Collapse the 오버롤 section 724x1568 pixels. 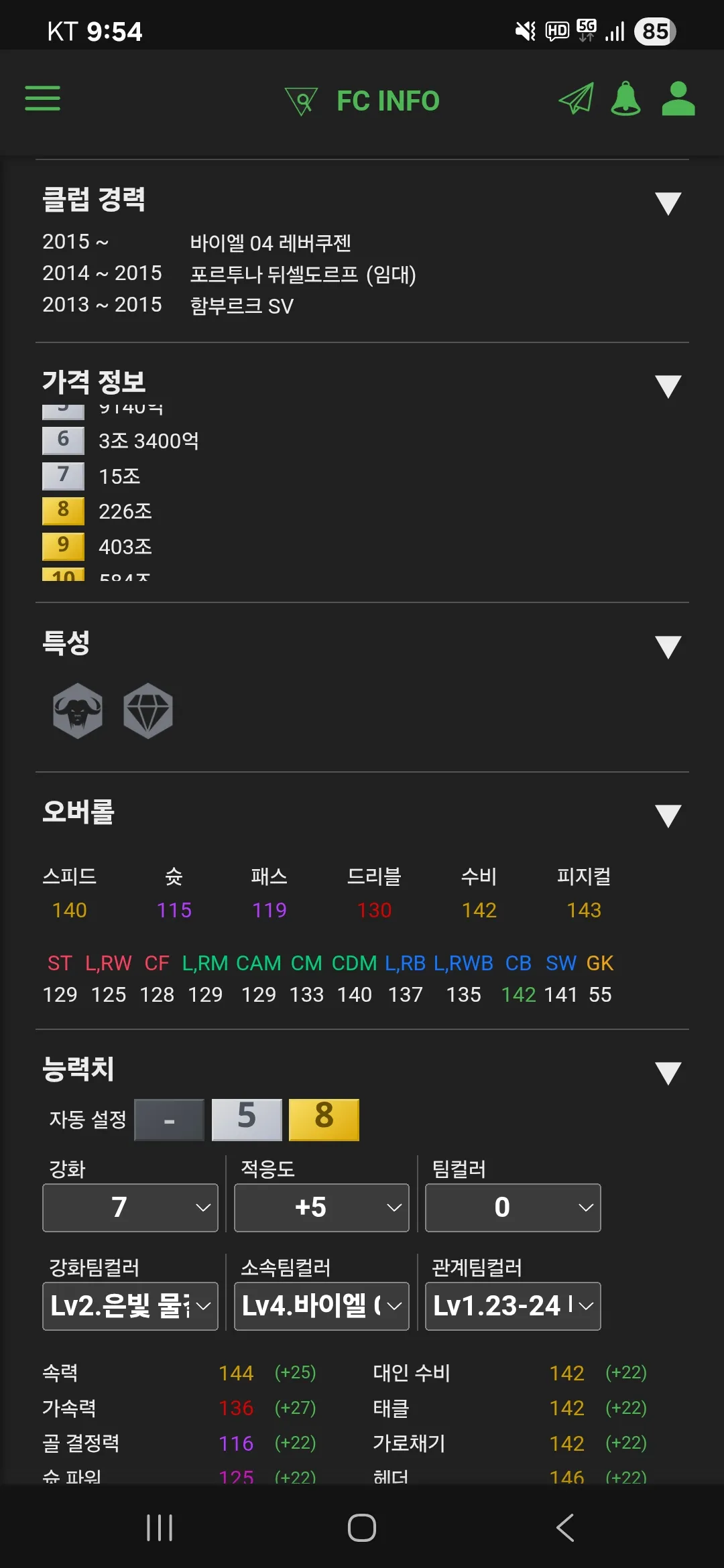668,815
